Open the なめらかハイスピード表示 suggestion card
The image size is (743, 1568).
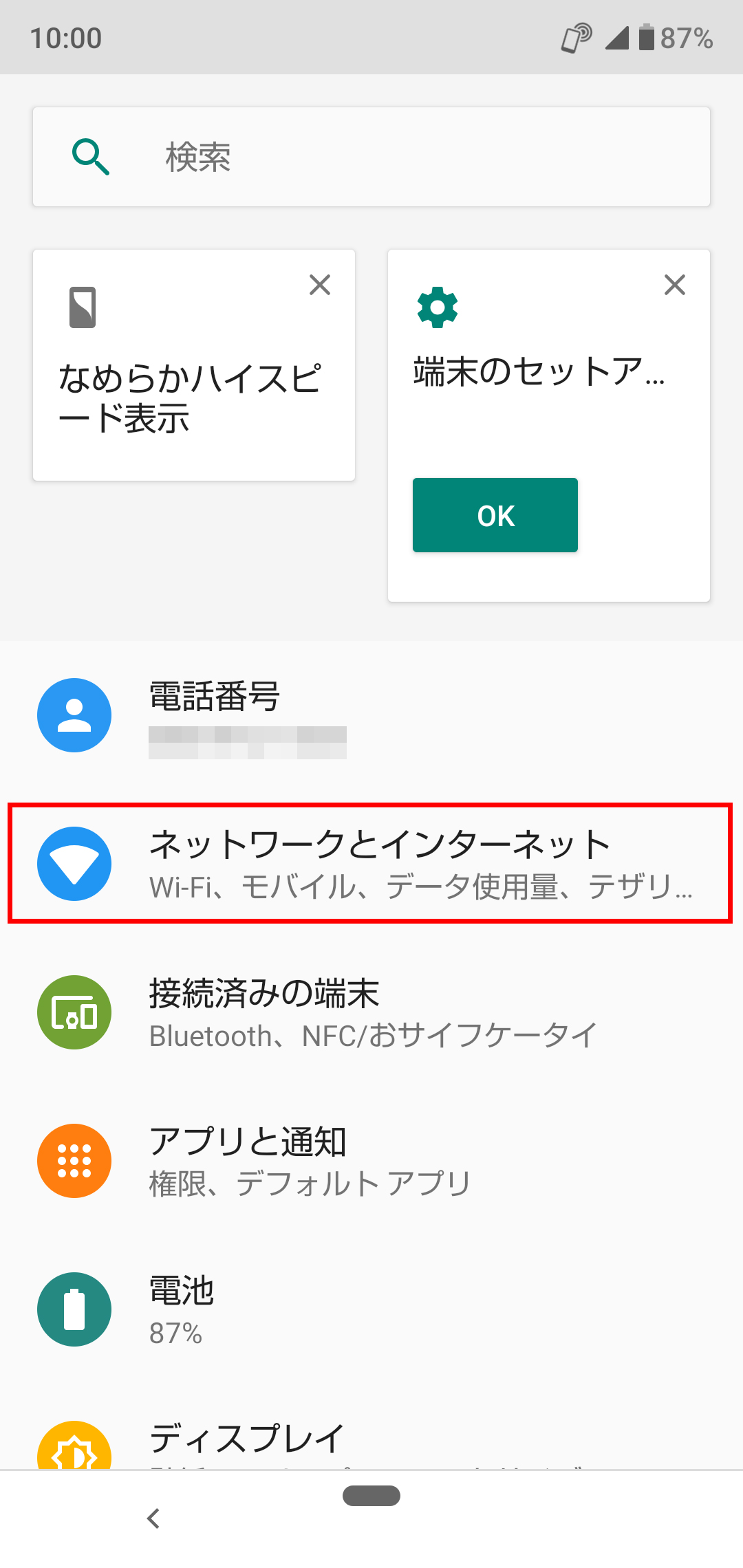tap(194, 365)
